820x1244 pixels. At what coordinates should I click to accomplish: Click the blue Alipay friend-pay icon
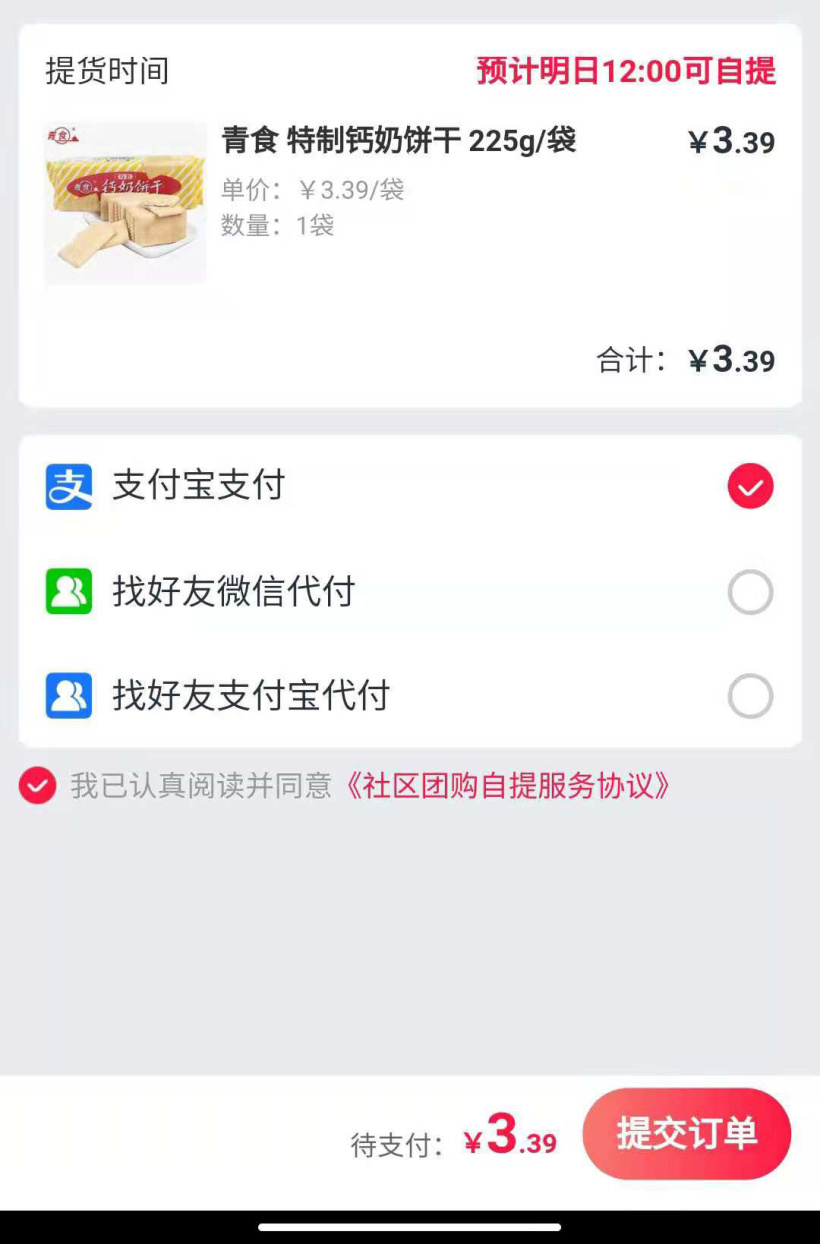click(x=66, y=696)
